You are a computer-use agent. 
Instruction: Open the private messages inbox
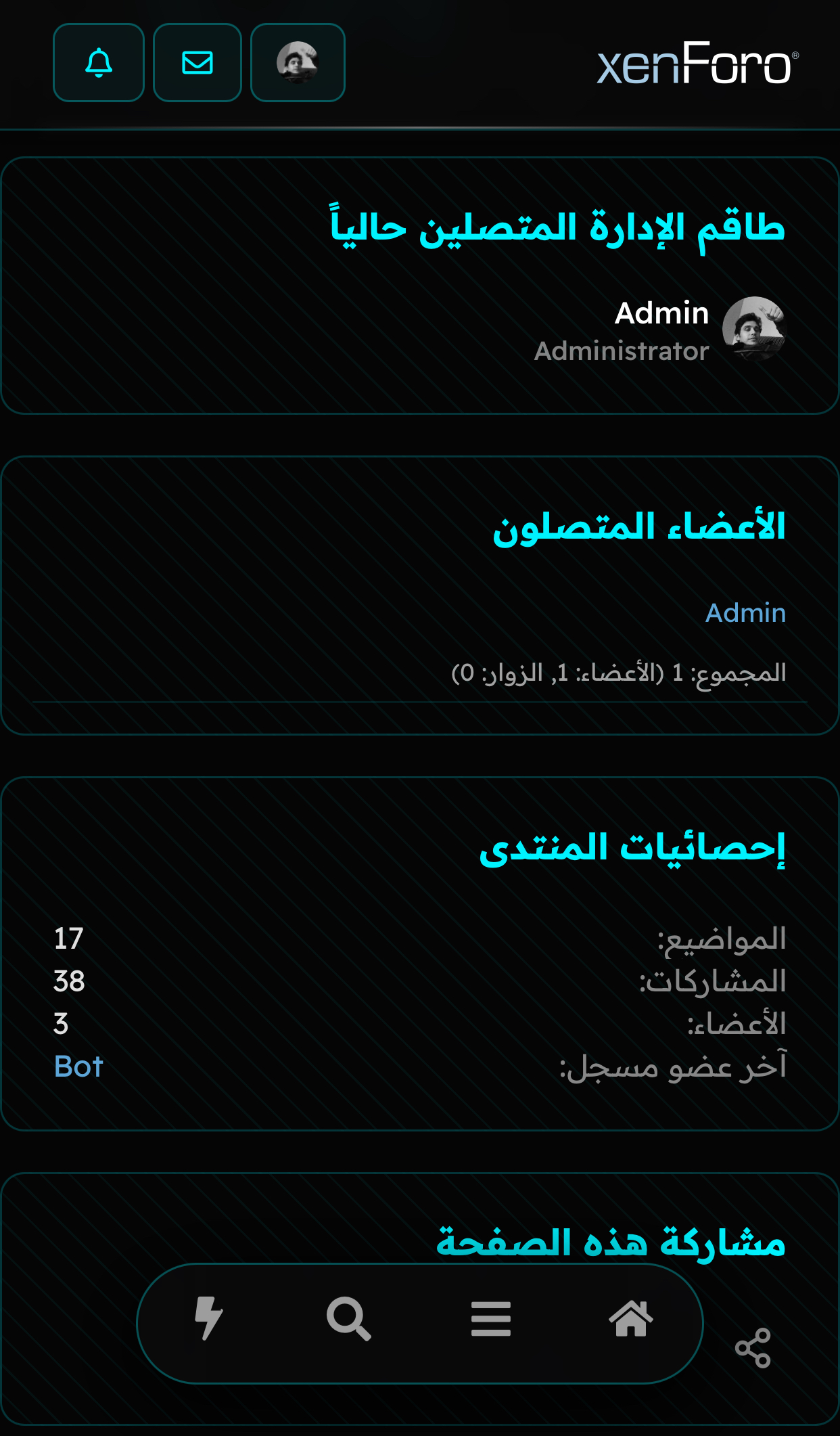tap(197, 63)
